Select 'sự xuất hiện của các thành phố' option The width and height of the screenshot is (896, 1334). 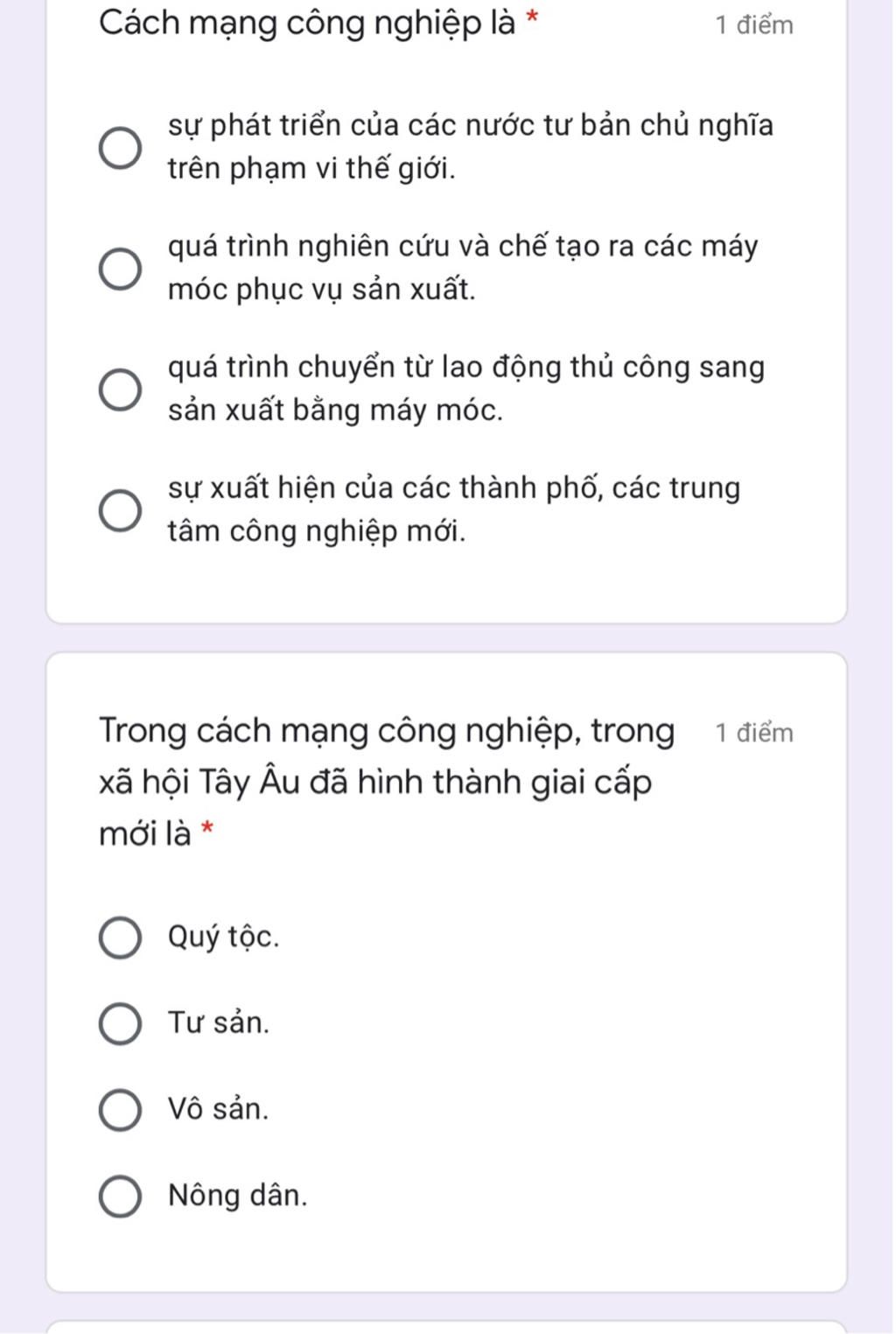coord(120,509)
